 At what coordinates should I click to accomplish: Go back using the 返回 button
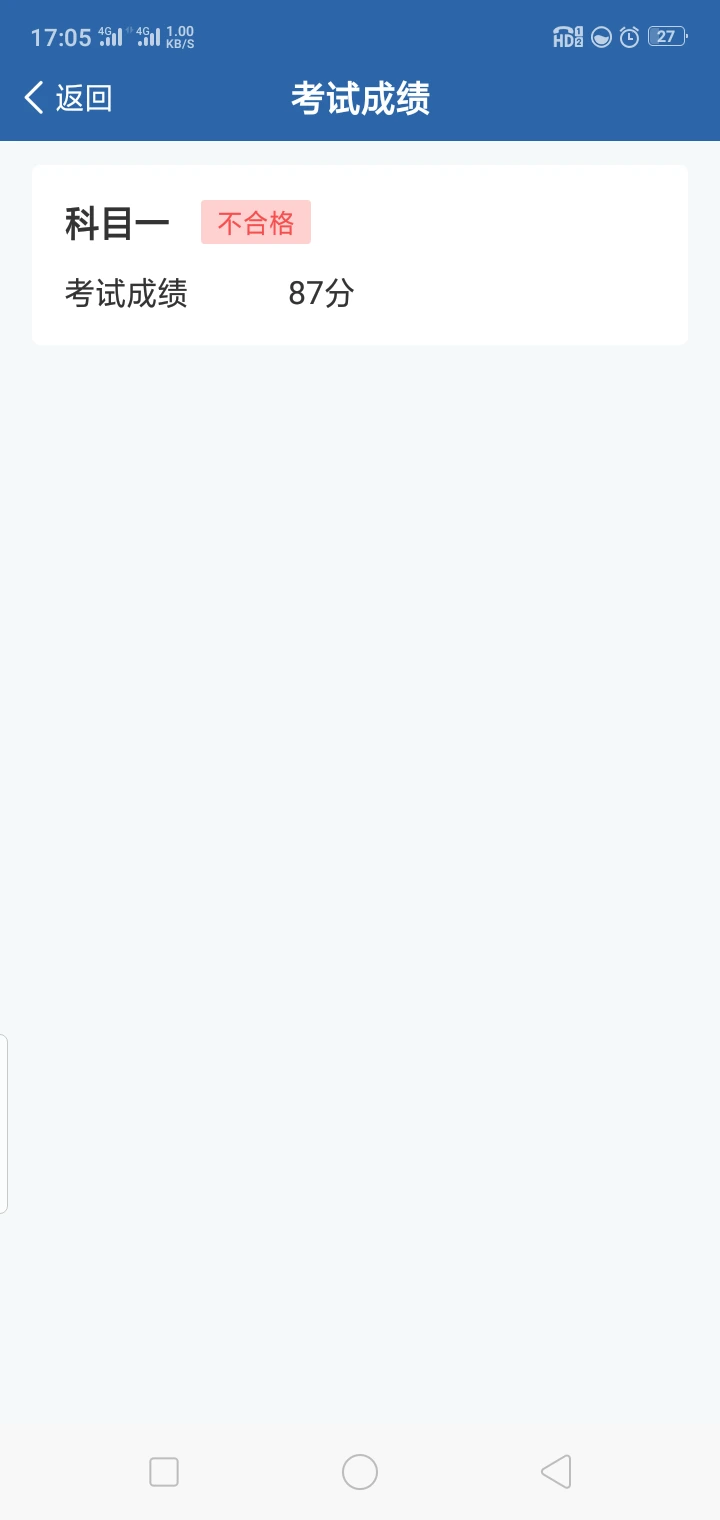68,98
